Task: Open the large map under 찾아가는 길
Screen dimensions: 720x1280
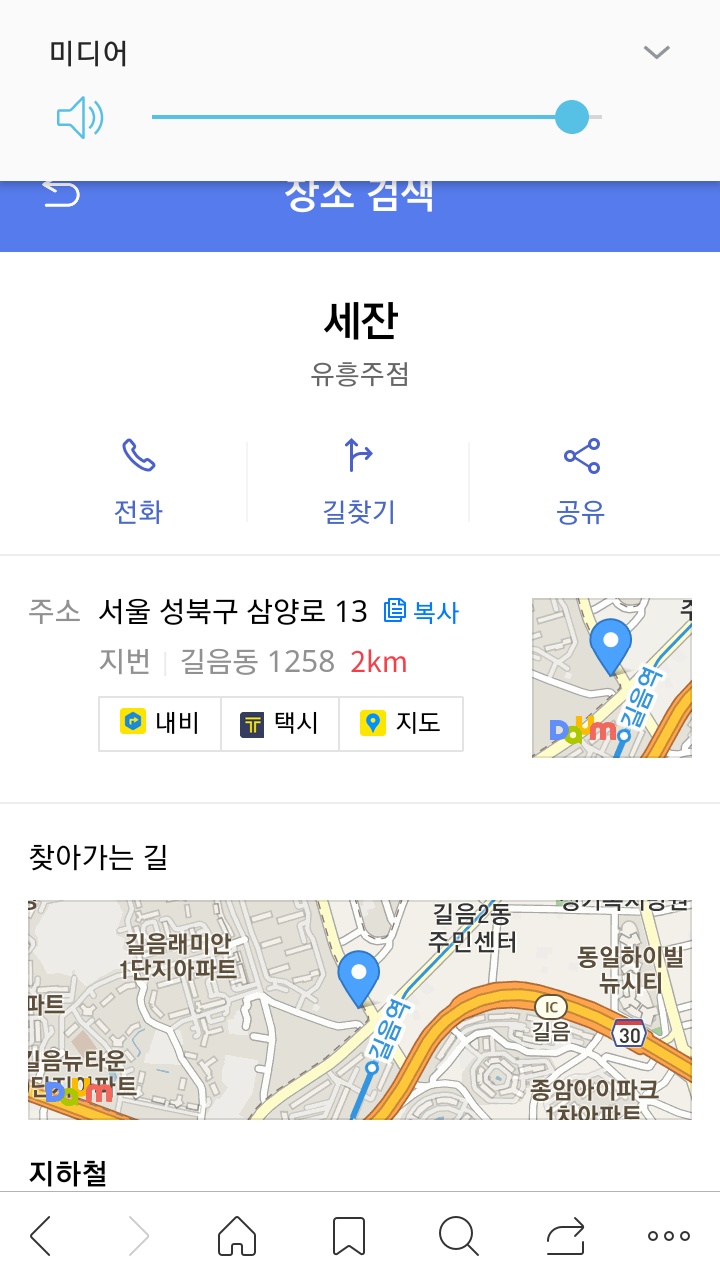Action: (359, 1009)
